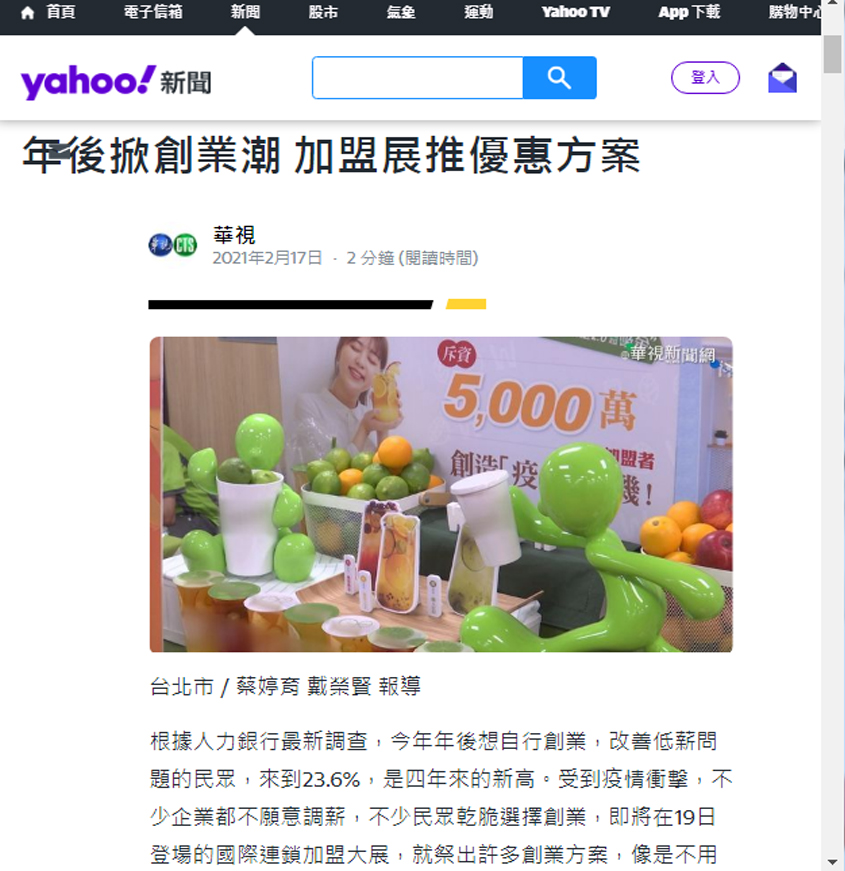Focus the news search box

click(x=418, y=78)
